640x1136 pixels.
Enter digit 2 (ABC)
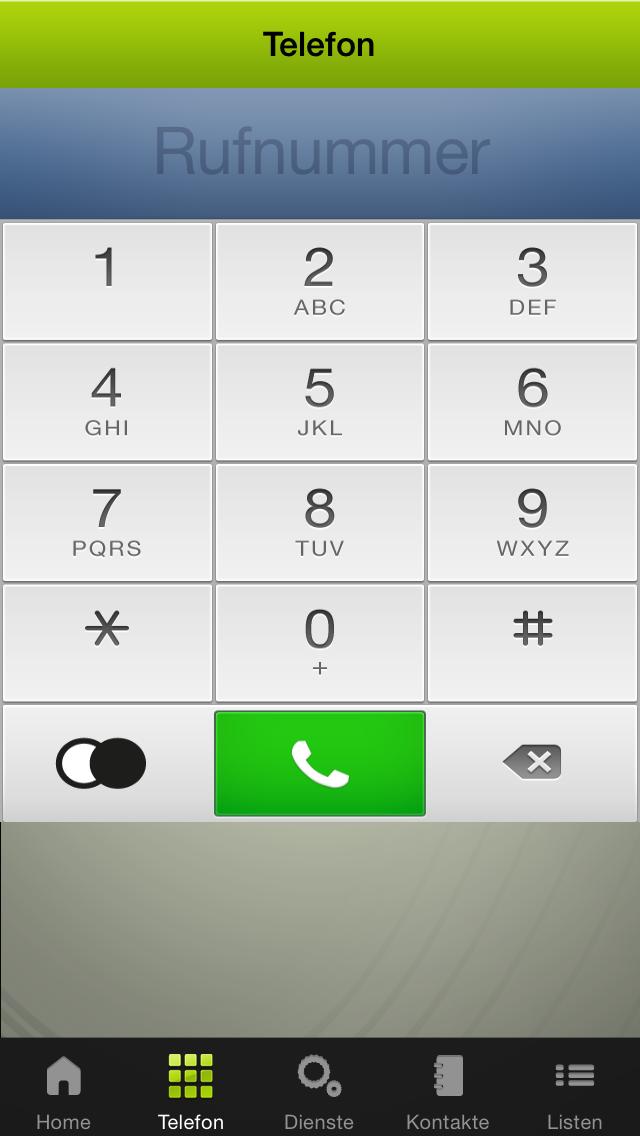(320, 281)
